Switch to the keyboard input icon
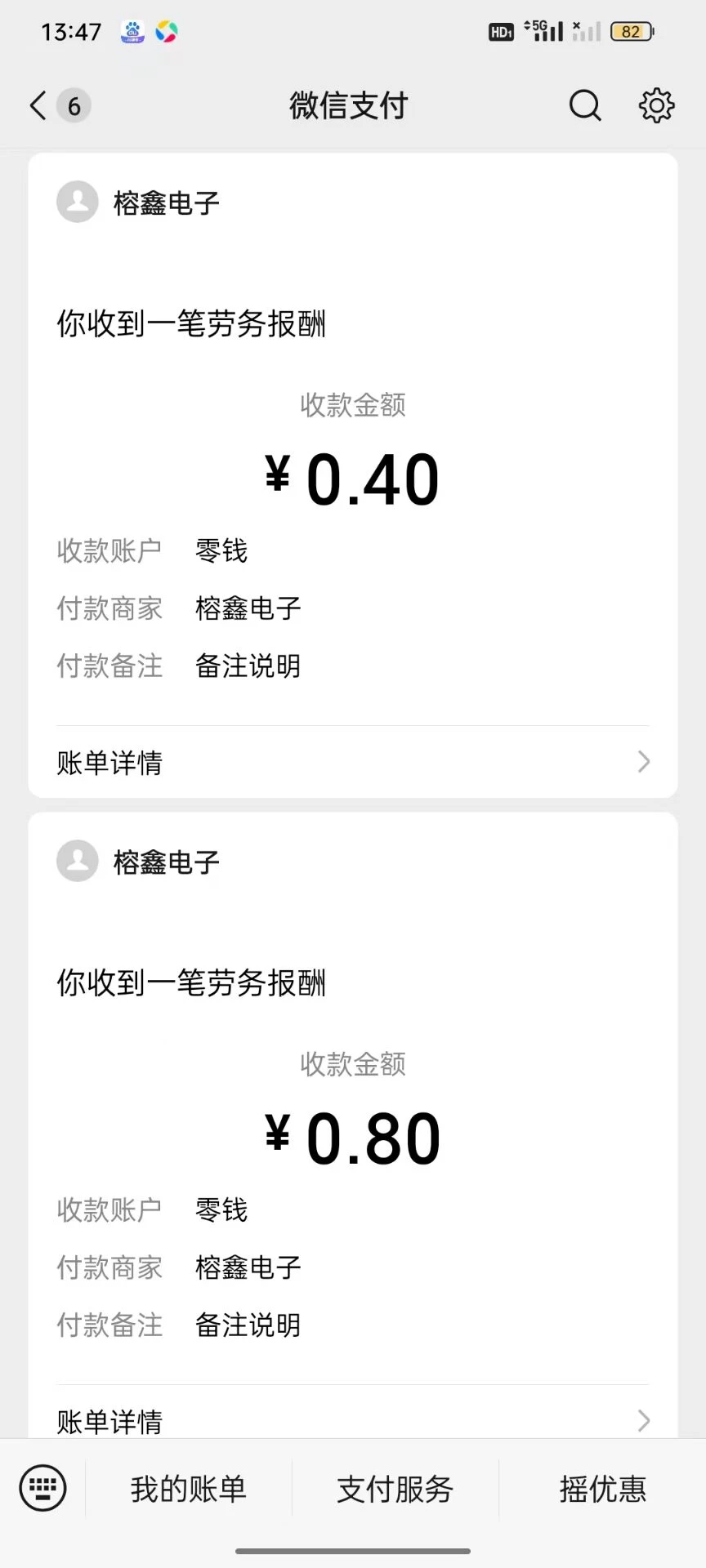This screenshot has width=706, height=1568. tap(42, 1489)
